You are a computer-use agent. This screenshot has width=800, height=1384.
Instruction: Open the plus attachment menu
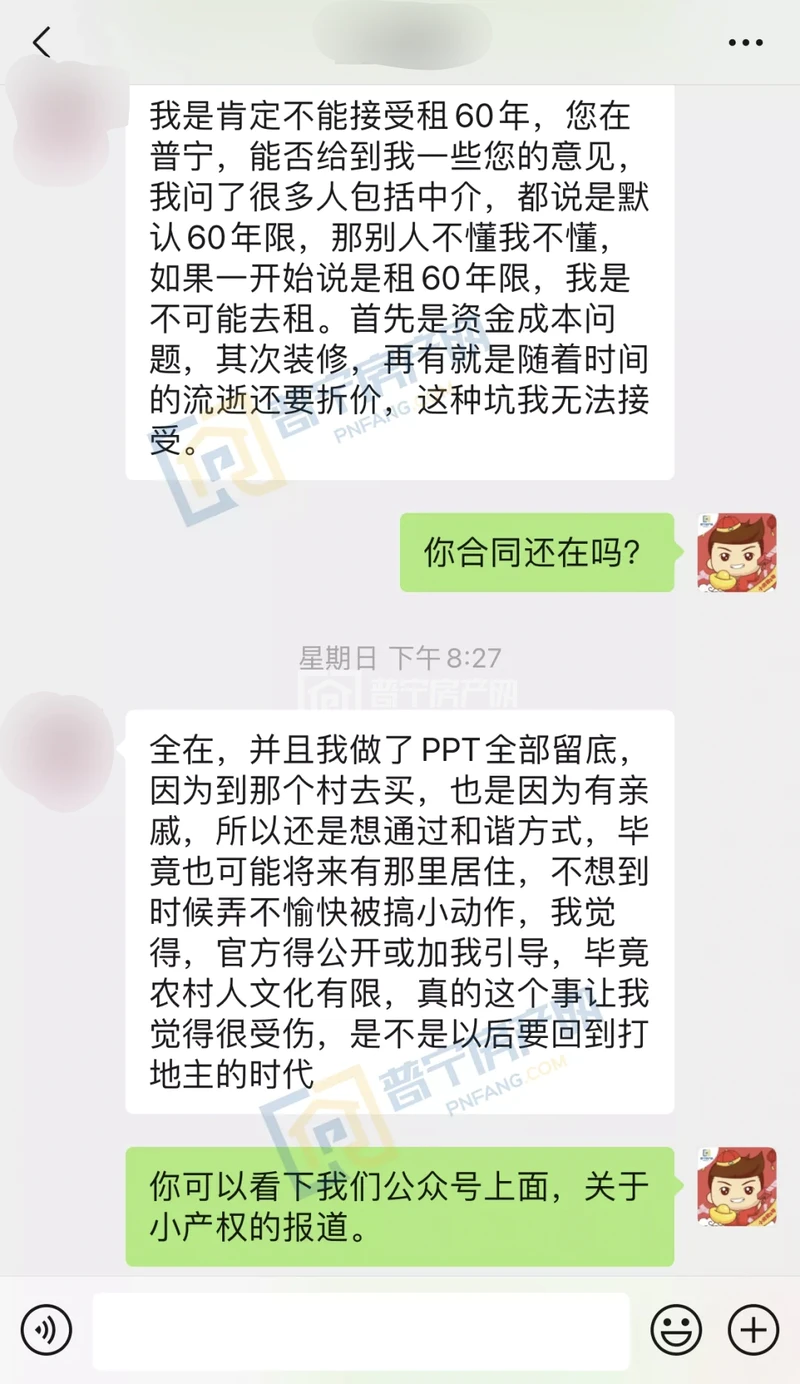pos(753,1330)
